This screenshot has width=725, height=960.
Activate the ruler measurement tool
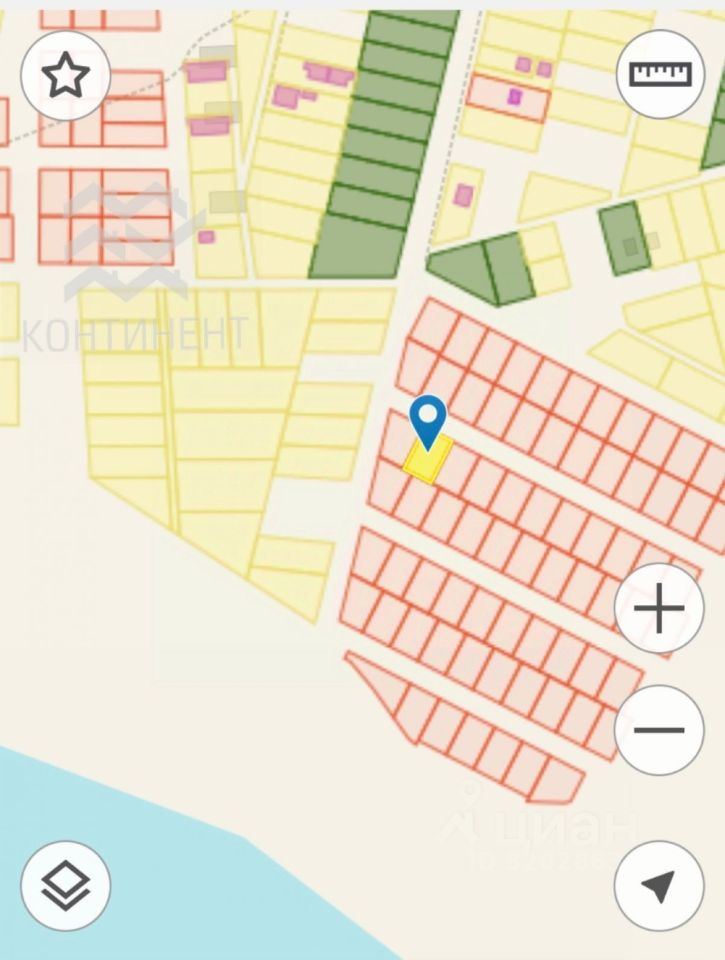[x=659, y=74]
